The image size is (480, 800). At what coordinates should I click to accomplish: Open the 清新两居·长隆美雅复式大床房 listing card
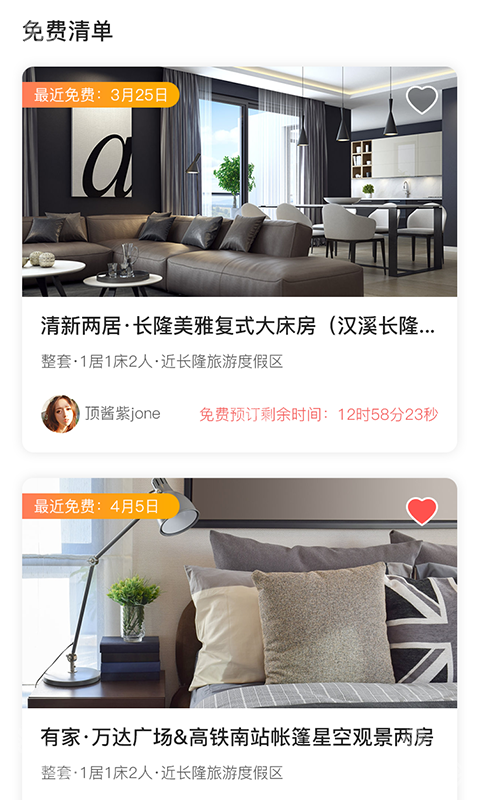(x=239, y=260)
